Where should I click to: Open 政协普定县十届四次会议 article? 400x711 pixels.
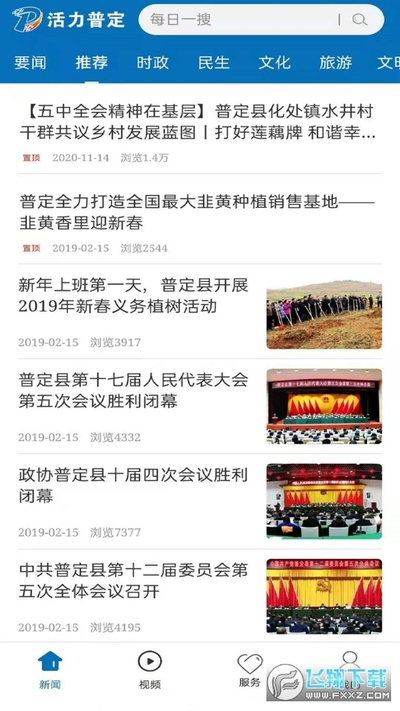pos(200,501)
